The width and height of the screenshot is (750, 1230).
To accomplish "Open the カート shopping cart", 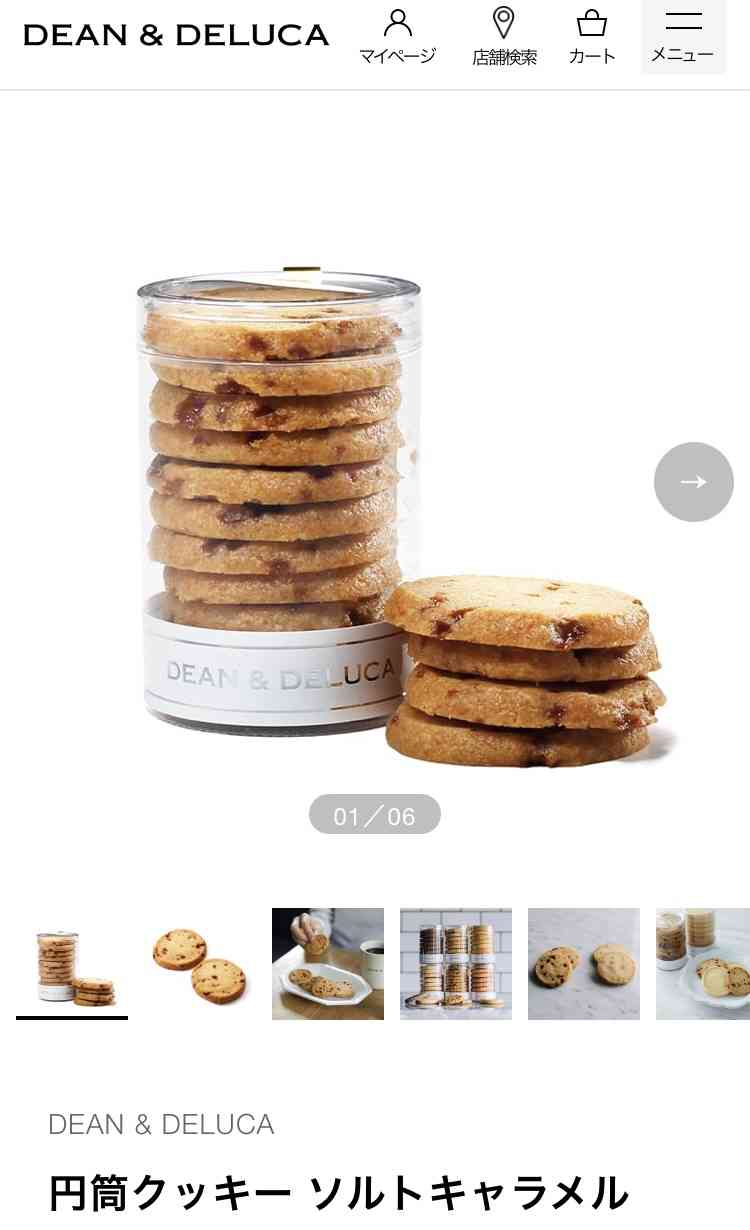I will (x=592, y=37).
